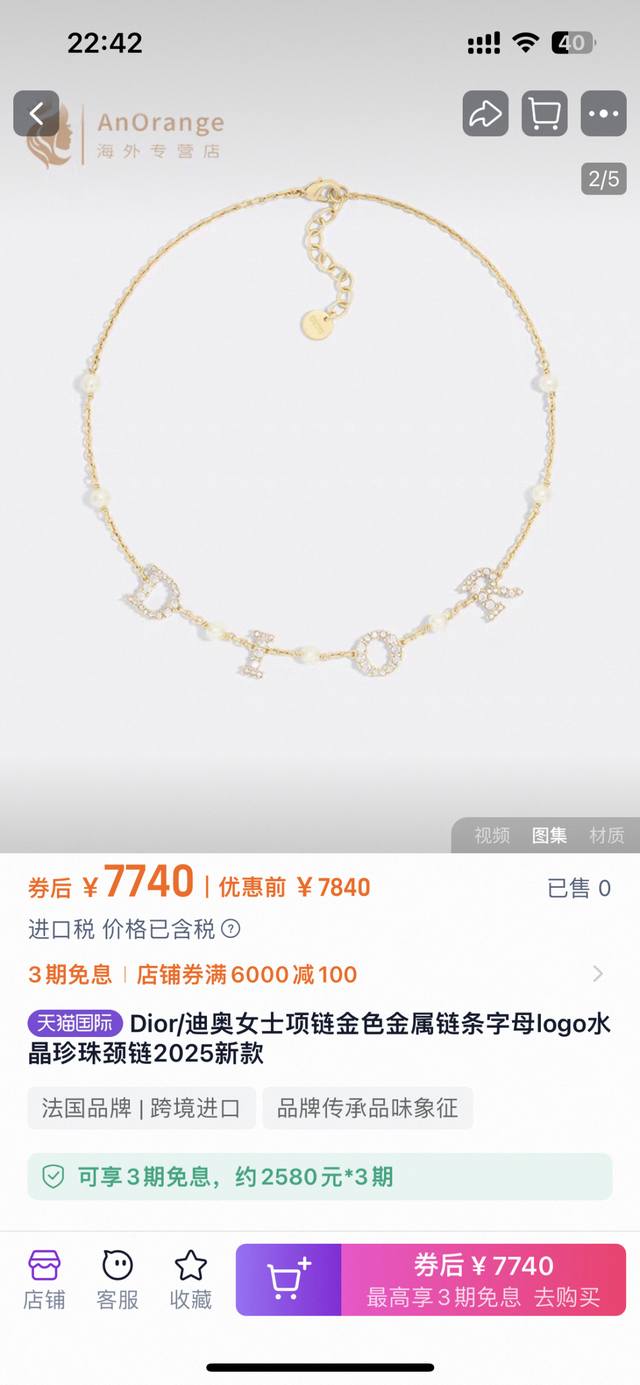Switch to the 视频 media tab

492,835
